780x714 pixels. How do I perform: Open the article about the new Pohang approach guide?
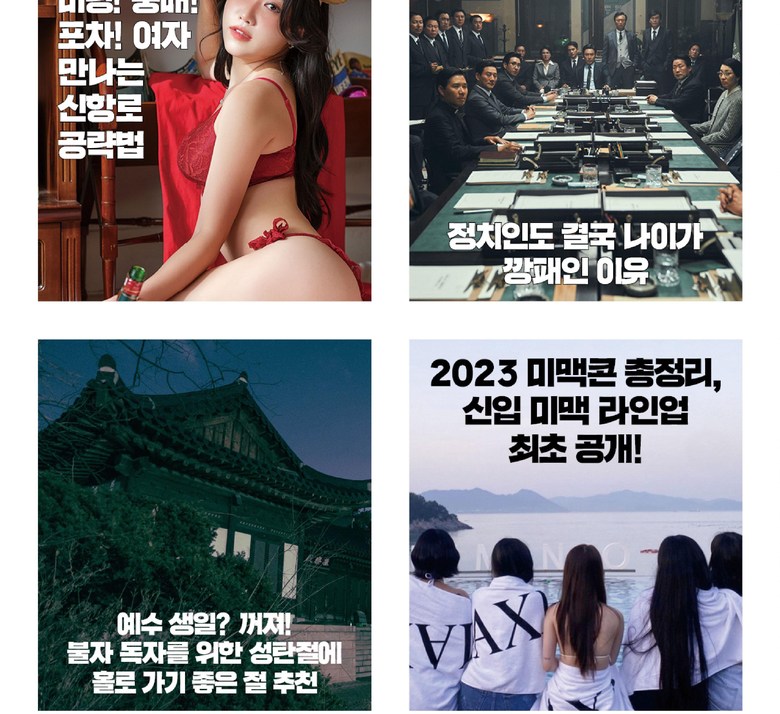pos(204,150)
